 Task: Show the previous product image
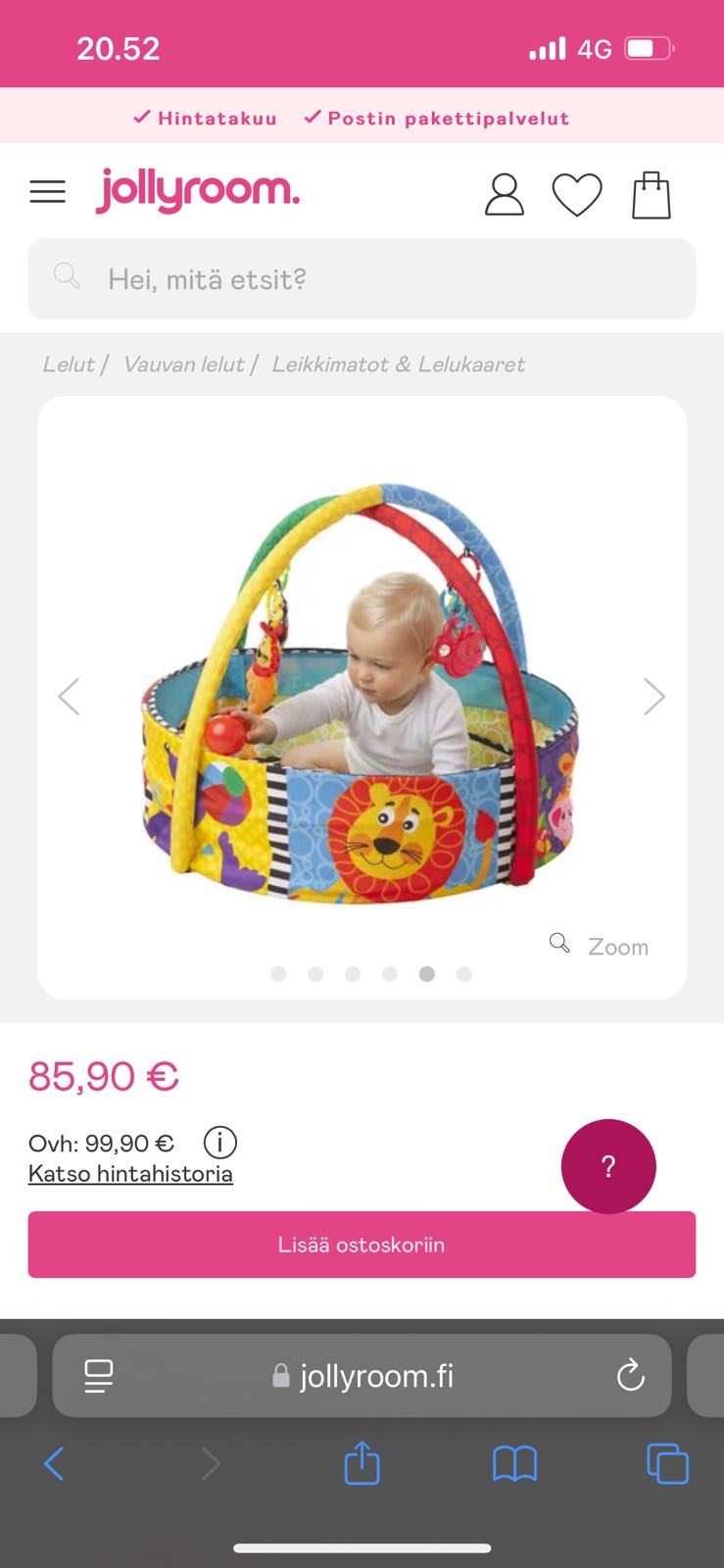click(x=70, y=697)
